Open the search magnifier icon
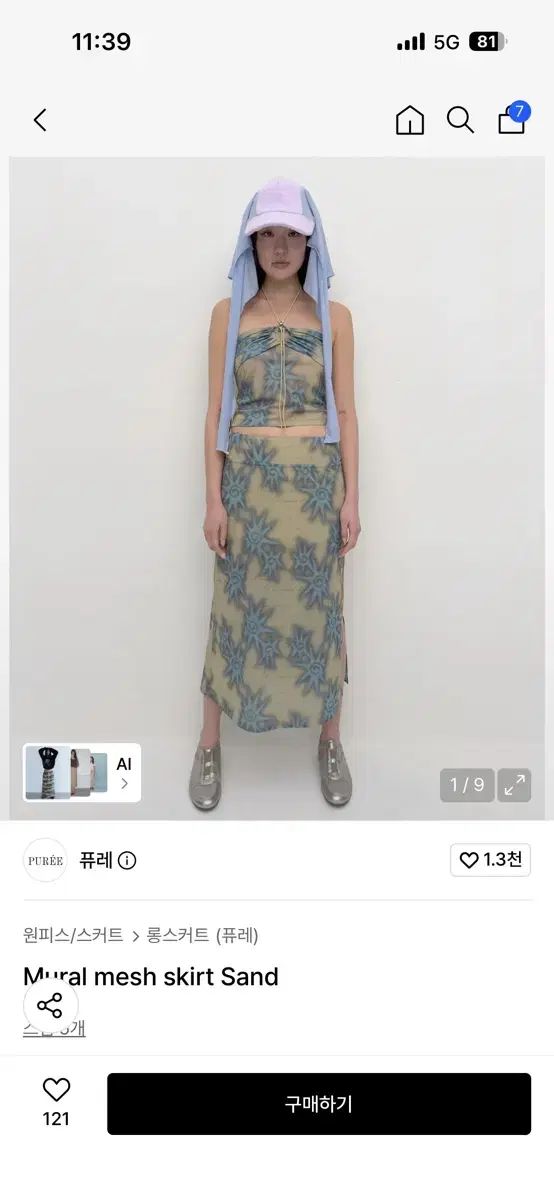 pos(460,121)
